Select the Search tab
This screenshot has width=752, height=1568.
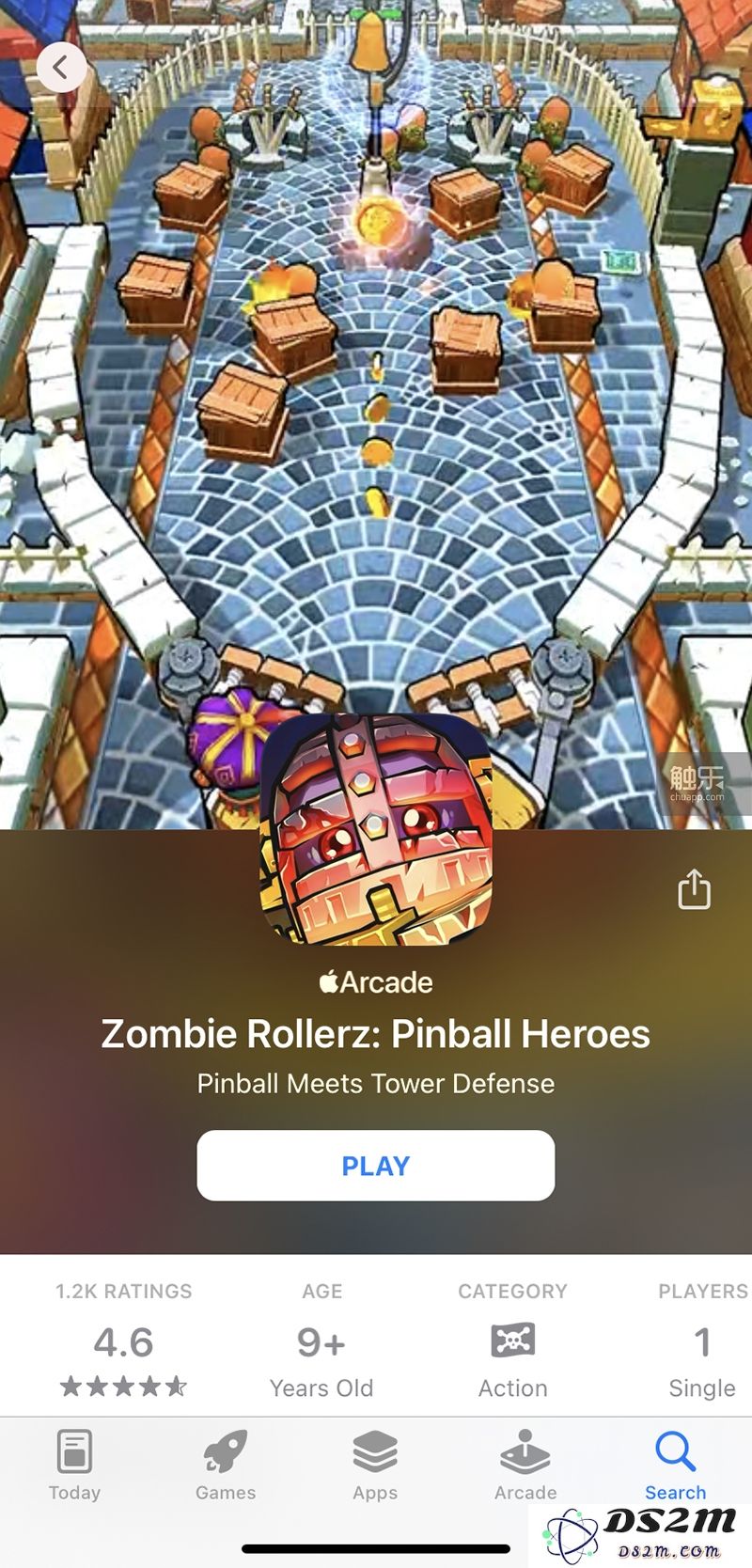(675, 1465)
